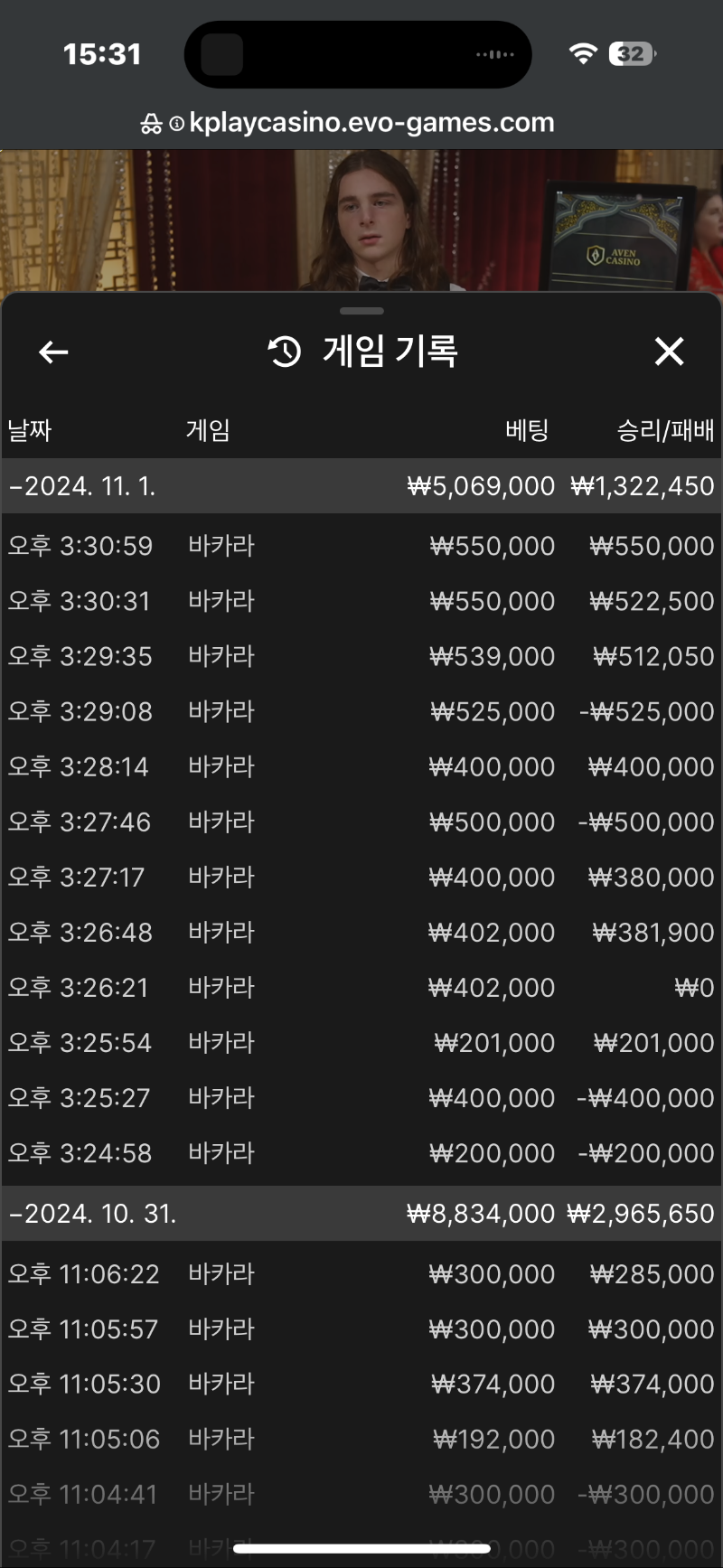723x1568 pixels.
Task: Open the 오후 3:26:48 round details
Action: pyautogui.click(x=361, y=932)
